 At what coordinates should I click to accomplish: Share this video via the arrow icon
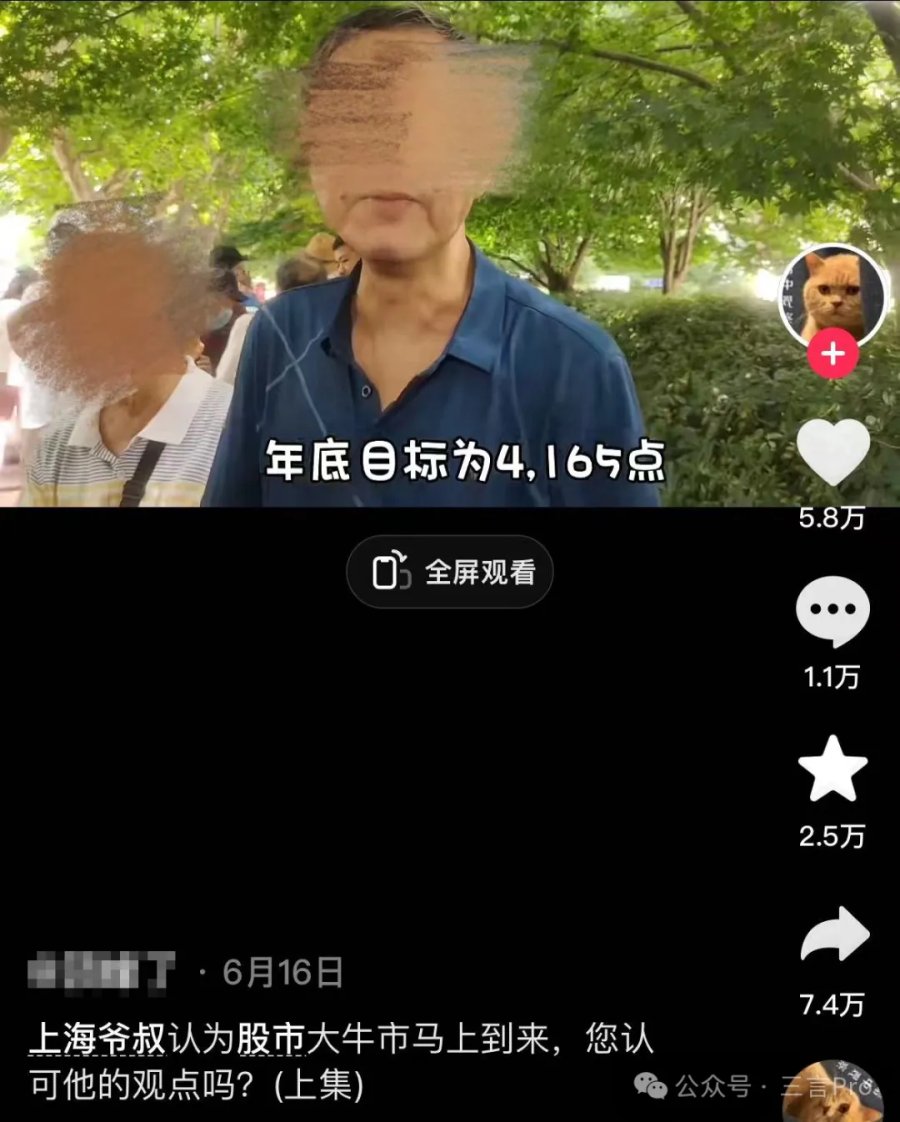833,936
